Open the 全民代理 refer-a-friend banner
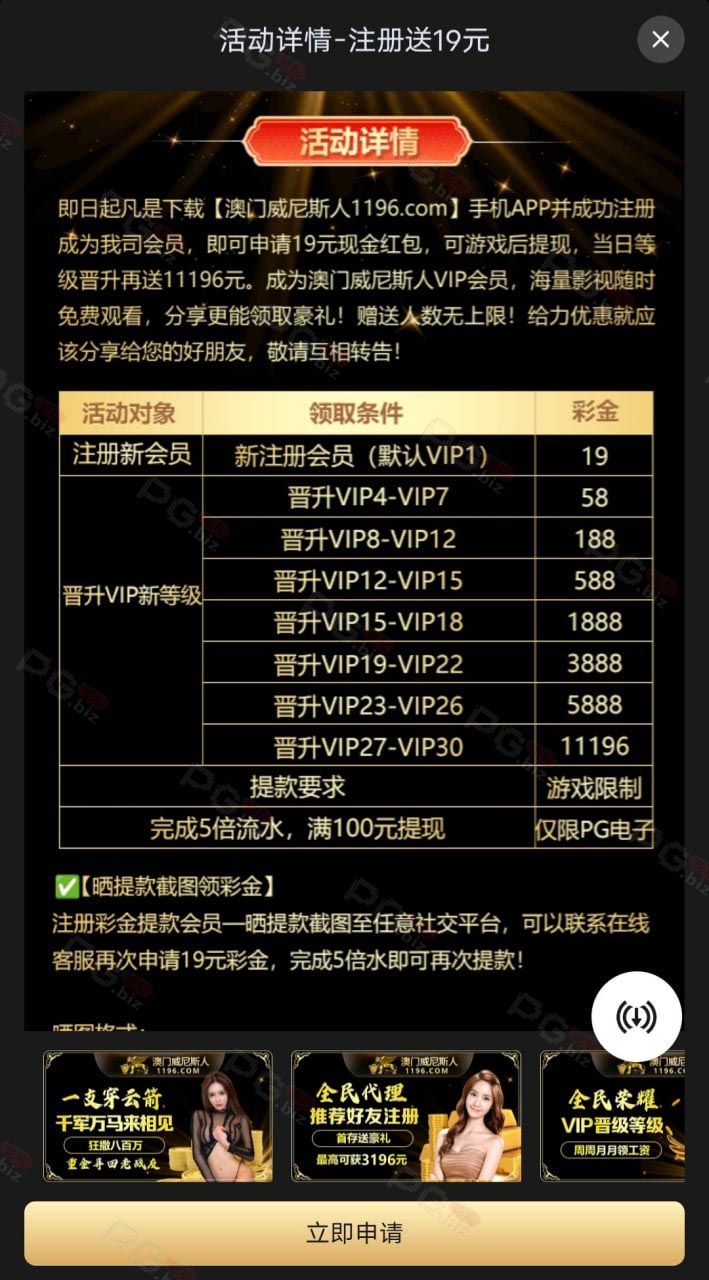The image size is (709, 1280). pos(406,1116)
